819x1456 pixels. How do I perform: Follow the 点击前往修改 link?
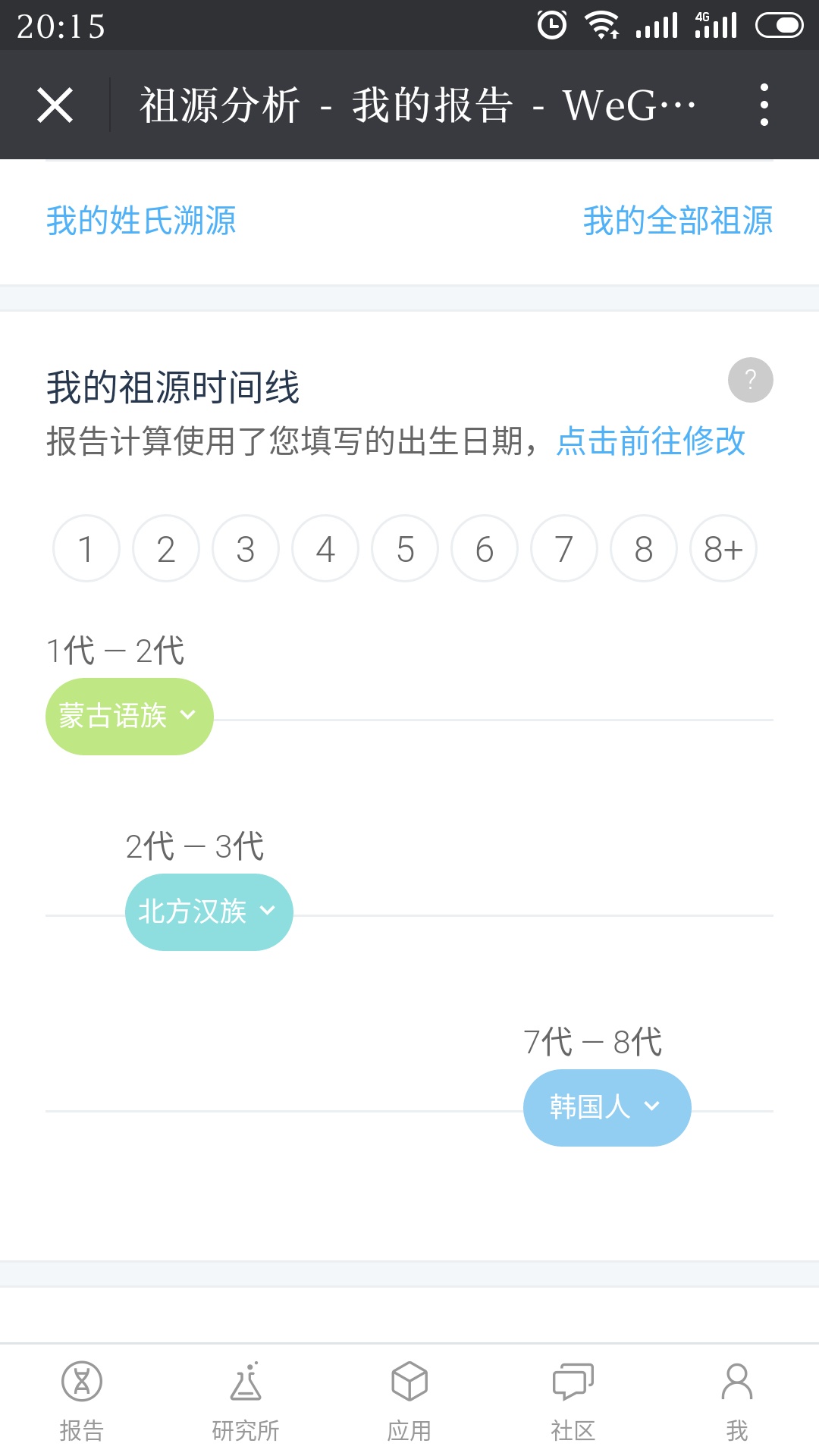point(651,441)
